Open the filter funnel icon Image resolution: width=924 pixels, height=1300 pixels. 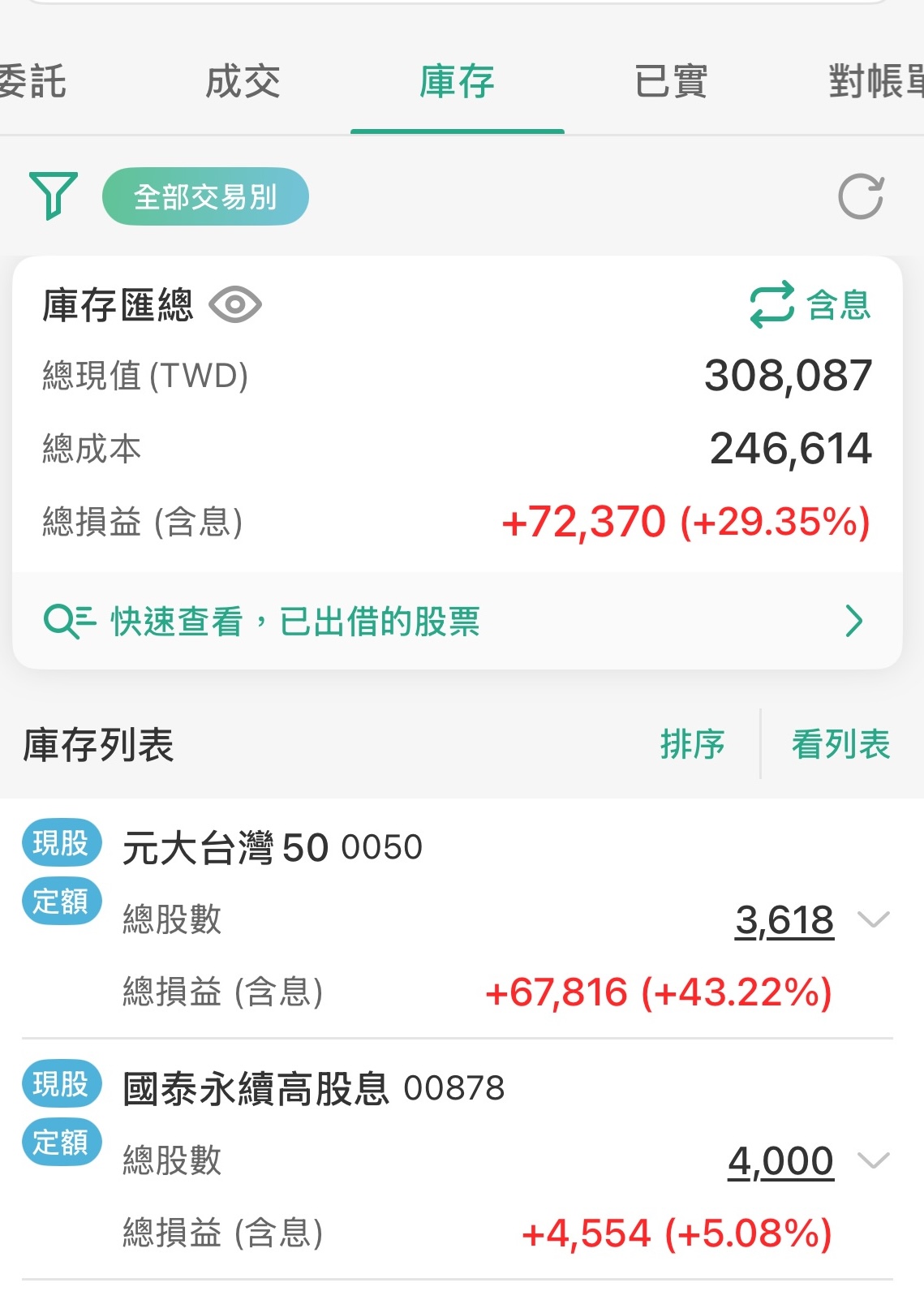tap(54, 196)
